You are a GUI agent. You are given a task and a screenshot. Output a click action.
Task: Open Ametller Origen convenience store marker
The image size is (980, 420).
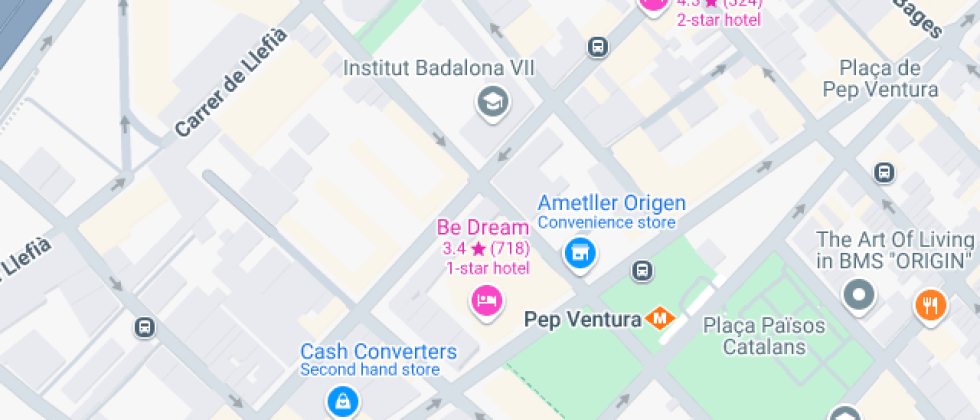click(579, 253)
